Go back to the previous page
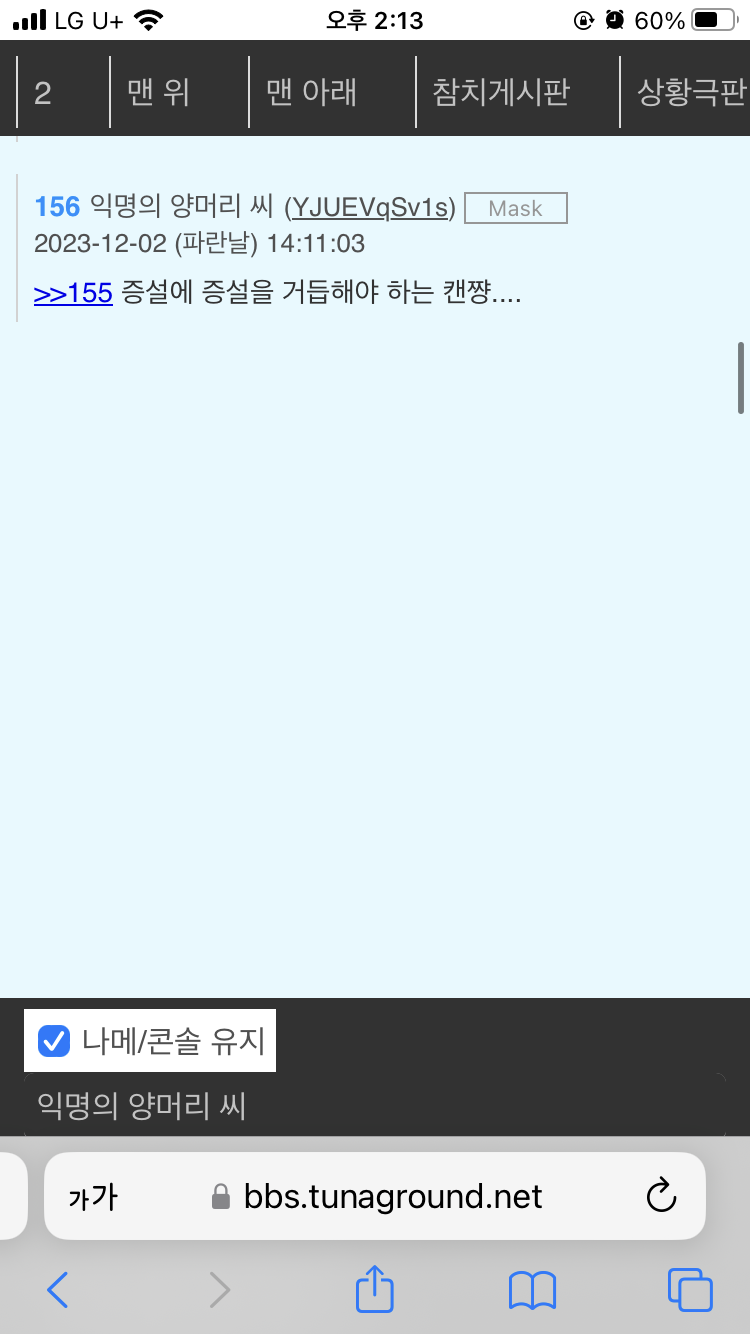 57,1290
